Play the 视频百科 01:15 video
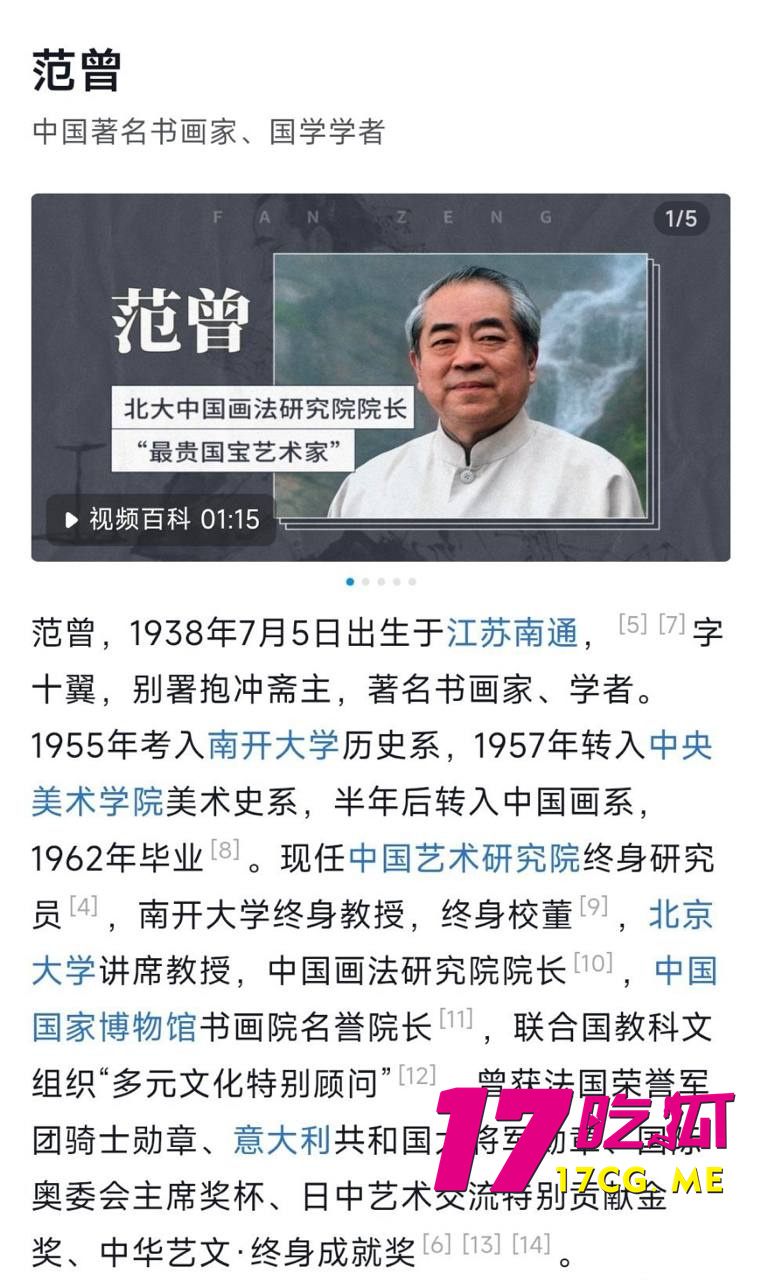Screen dimensions: 761x1280 tap(161, 520)
